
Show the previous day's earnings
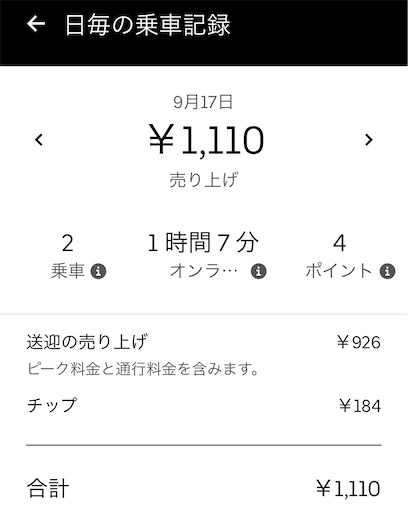(x=39, y=139)
